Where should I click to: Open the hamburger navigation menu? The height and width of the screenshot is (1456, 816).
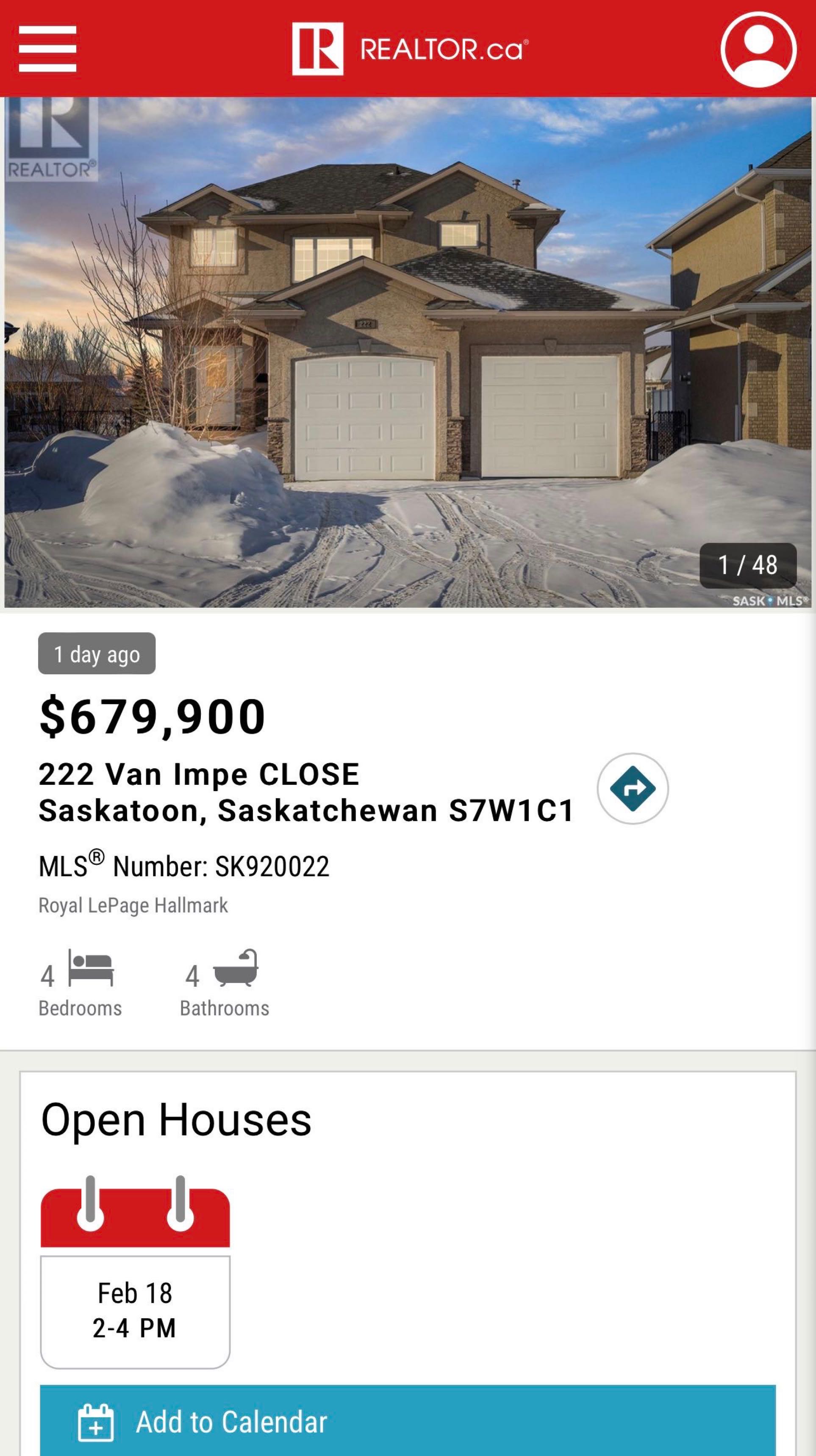47,49
